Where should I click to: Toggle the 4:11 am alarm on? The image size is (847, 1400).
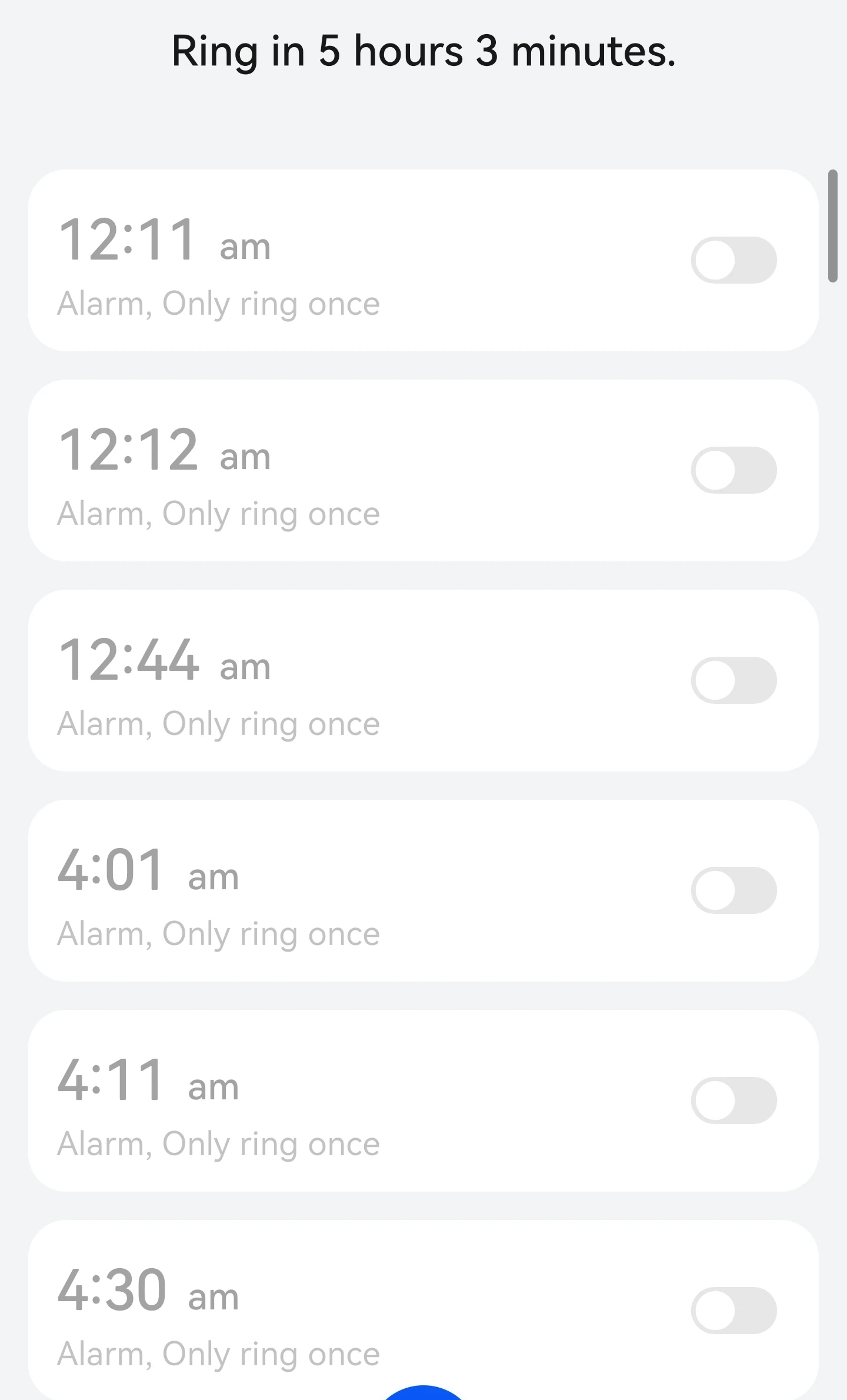coord(733,1100)
